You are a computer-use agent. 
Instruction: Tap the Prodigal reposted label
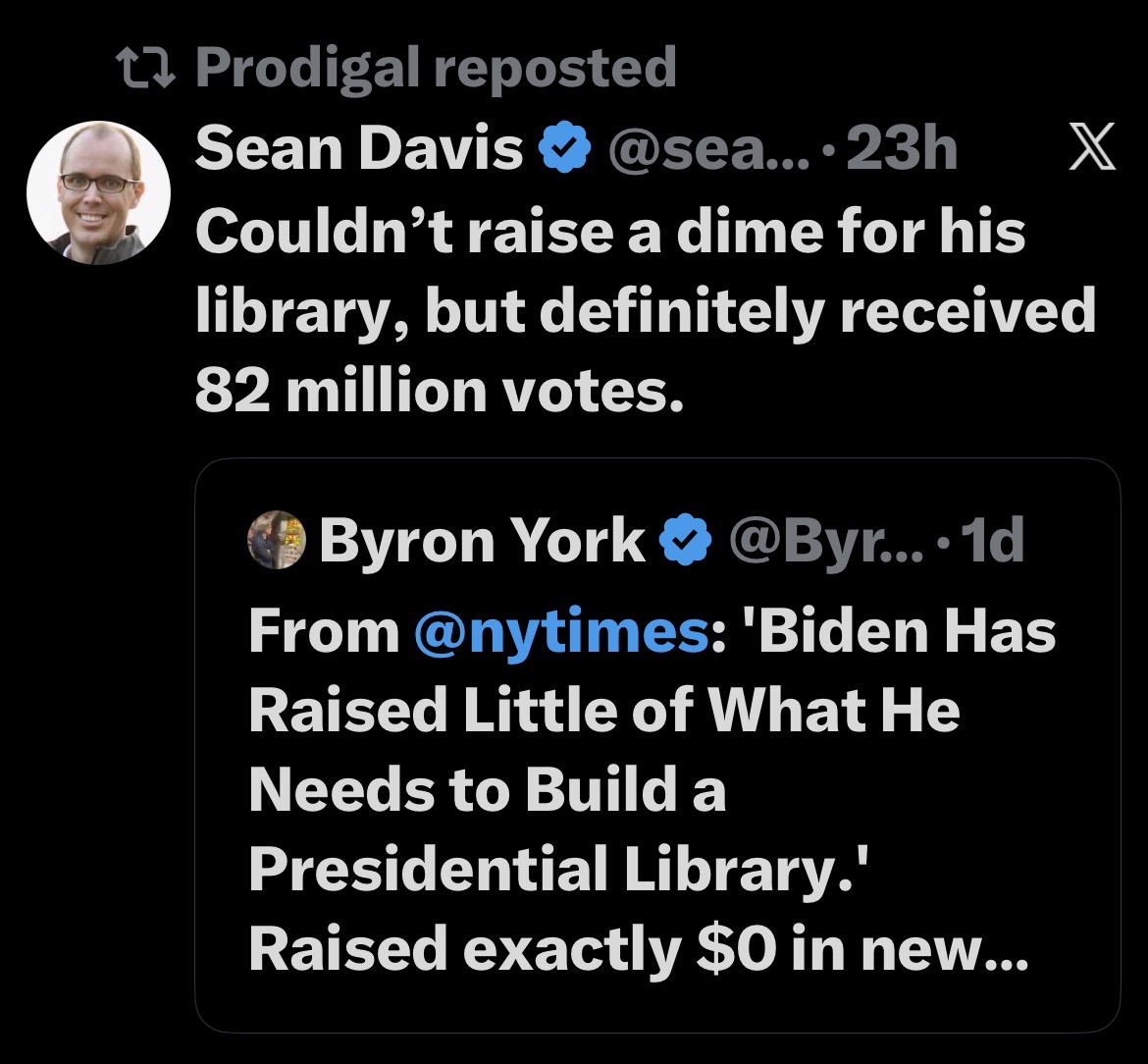coord(436,68)
